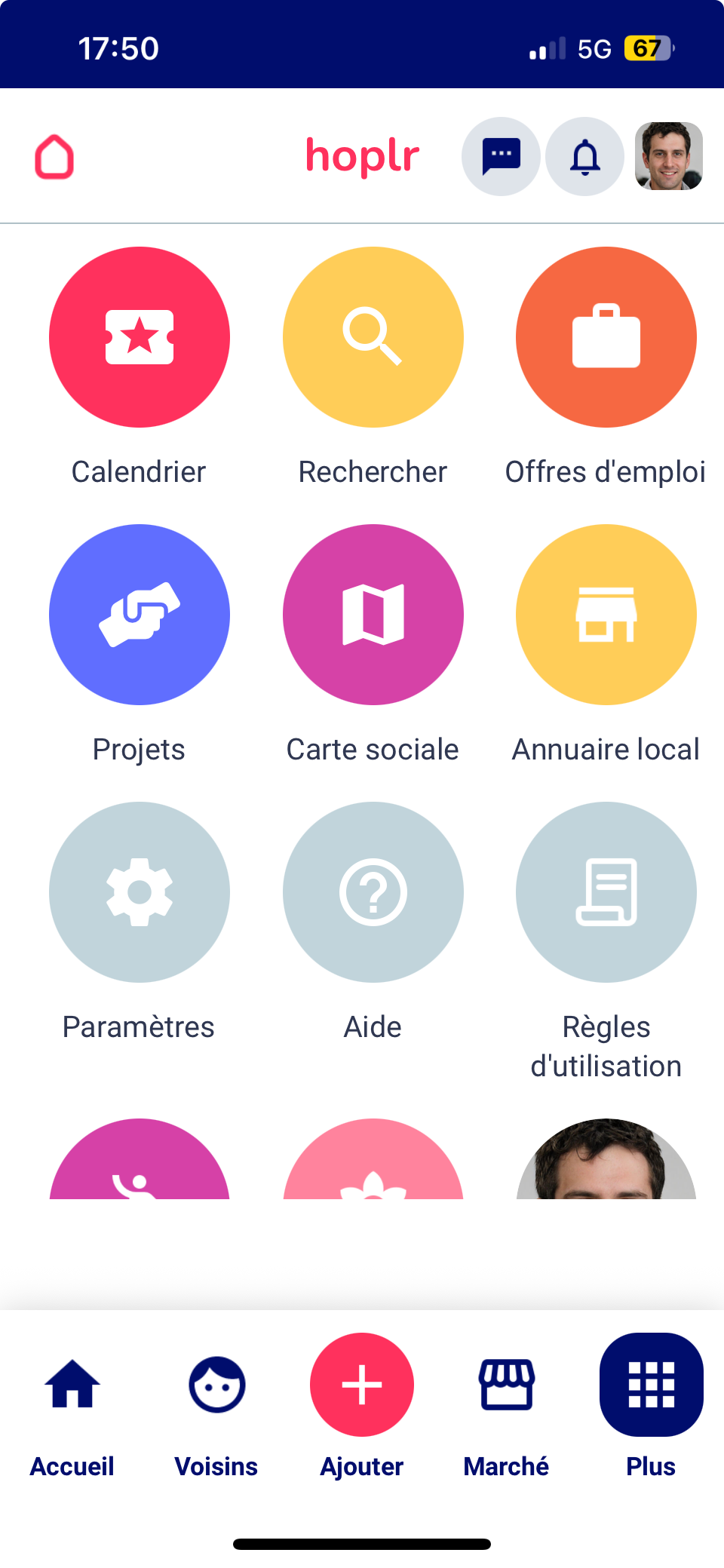This screenshot has width=724, height=1568.
Task: Get help via Aide
Action: (x=373, y=892)
